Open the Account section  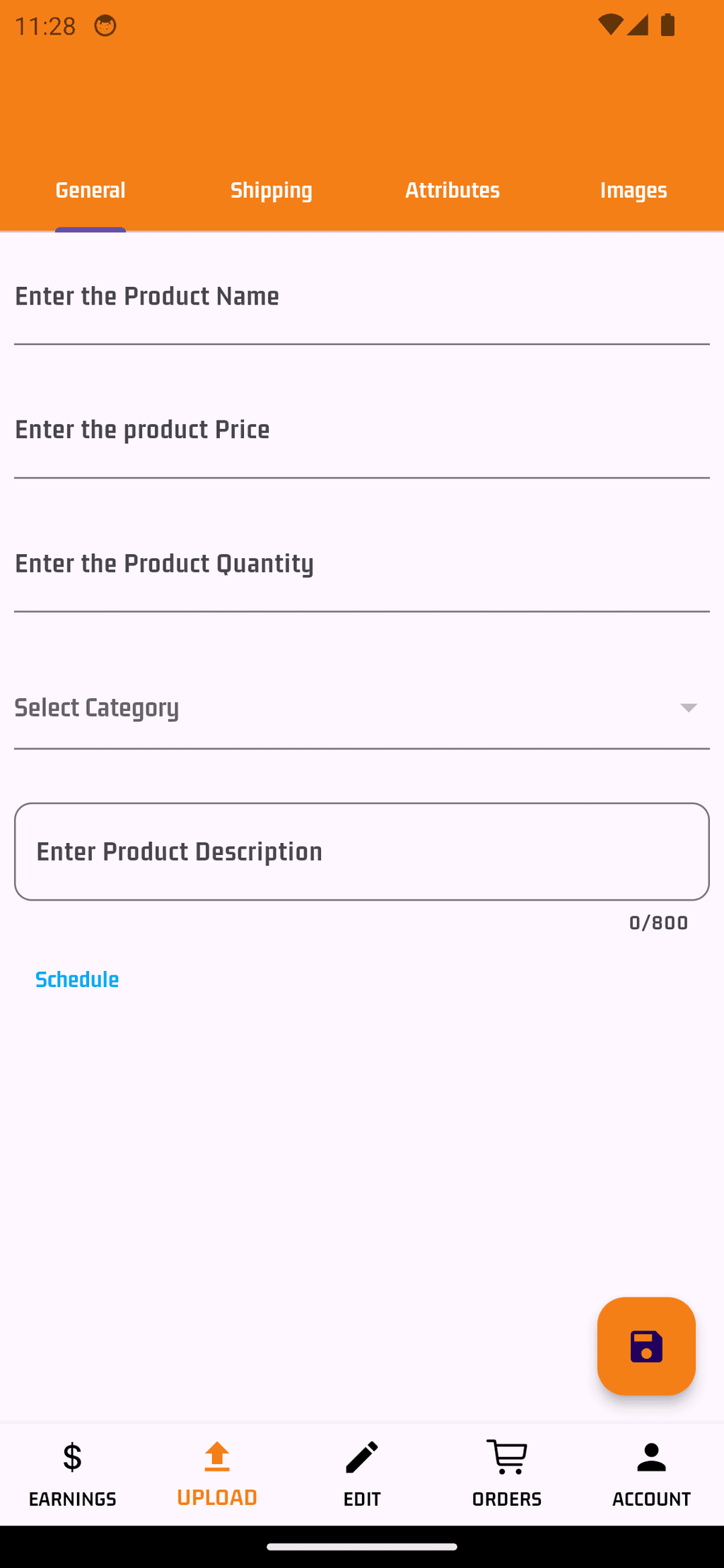pos(651,1474)
